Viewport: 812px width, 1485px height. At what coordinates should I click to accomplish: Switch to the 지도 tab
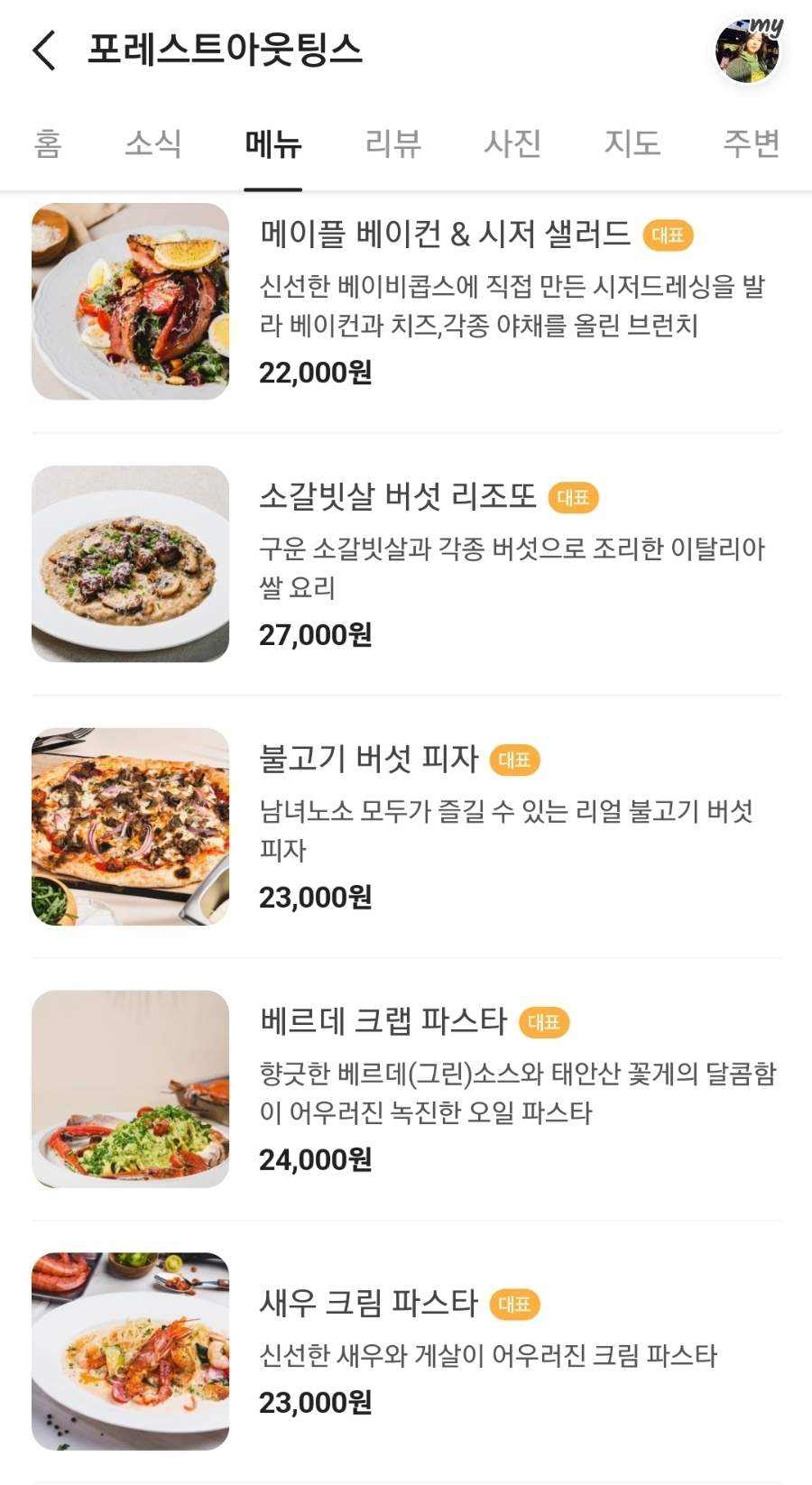(x=632, y=143)
